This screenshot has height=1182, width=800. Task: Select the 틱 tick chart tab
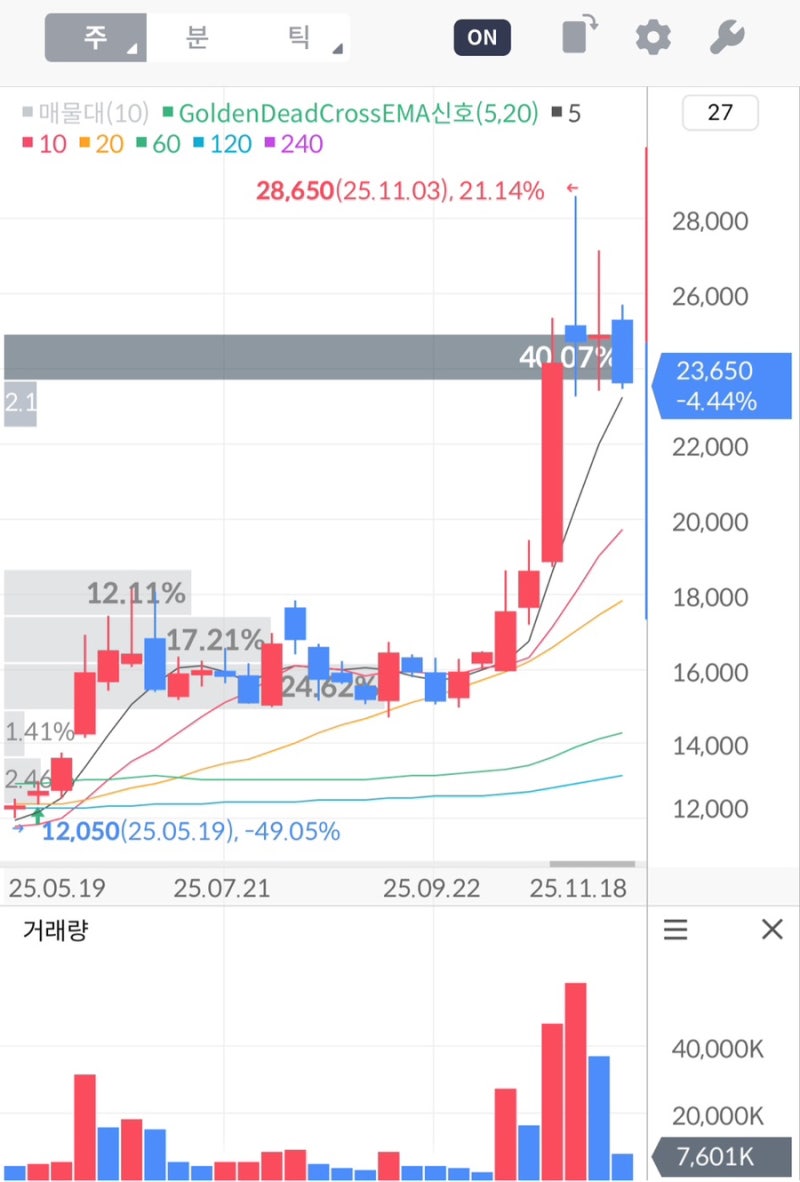(297, 36)
